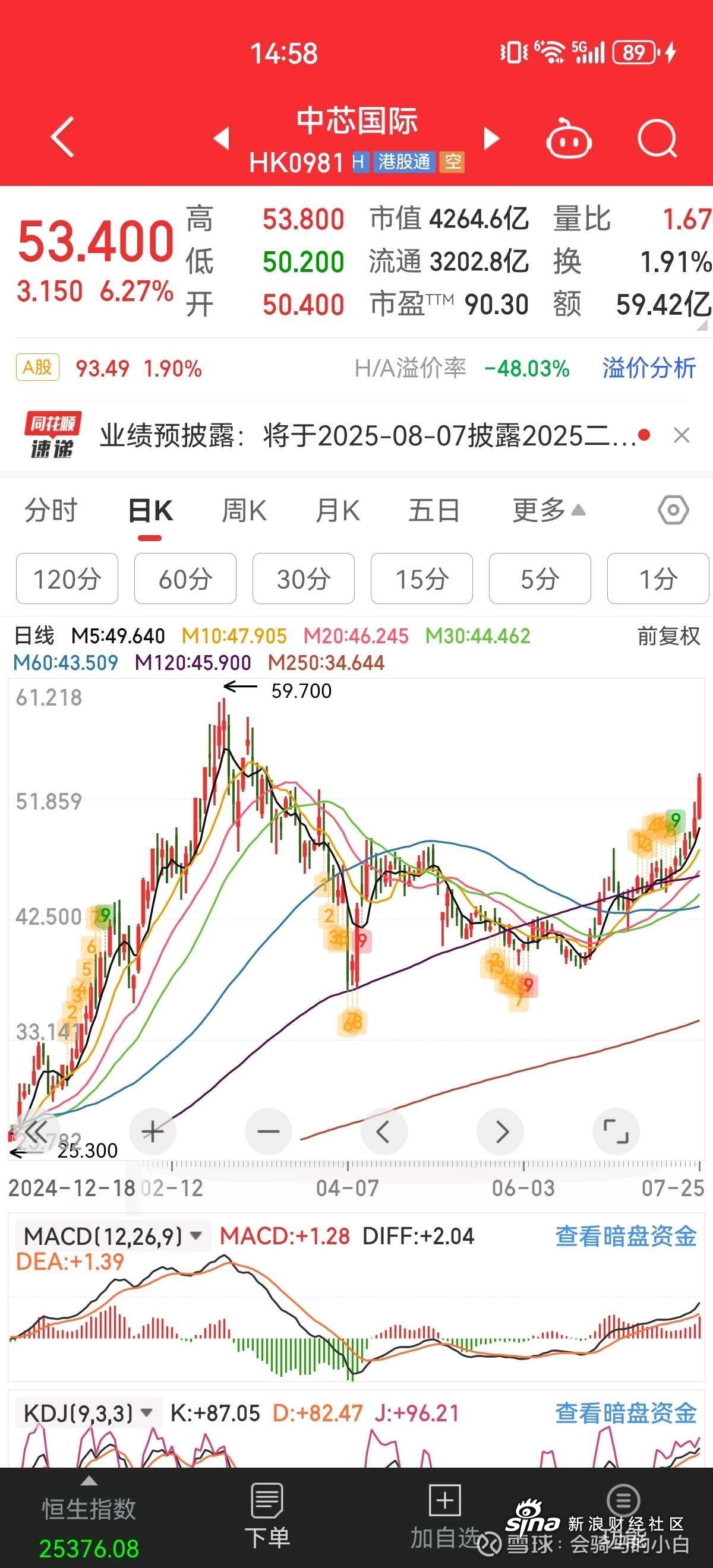The image size is (713, 1568).
Task: Select the 5分 interval
Action: click(x=540, y=580)
